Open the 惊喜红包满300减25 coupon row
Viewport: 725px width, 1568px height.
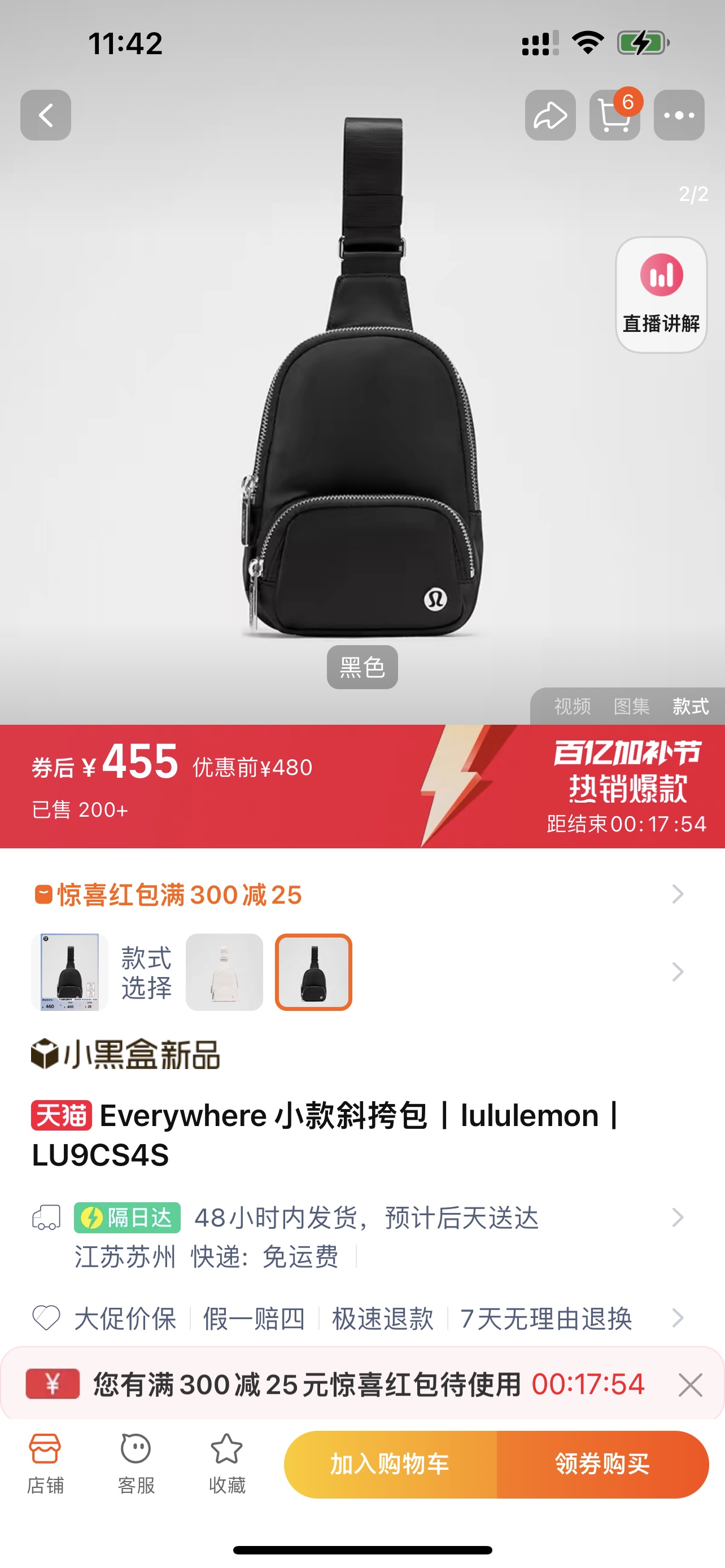[359, 894]
